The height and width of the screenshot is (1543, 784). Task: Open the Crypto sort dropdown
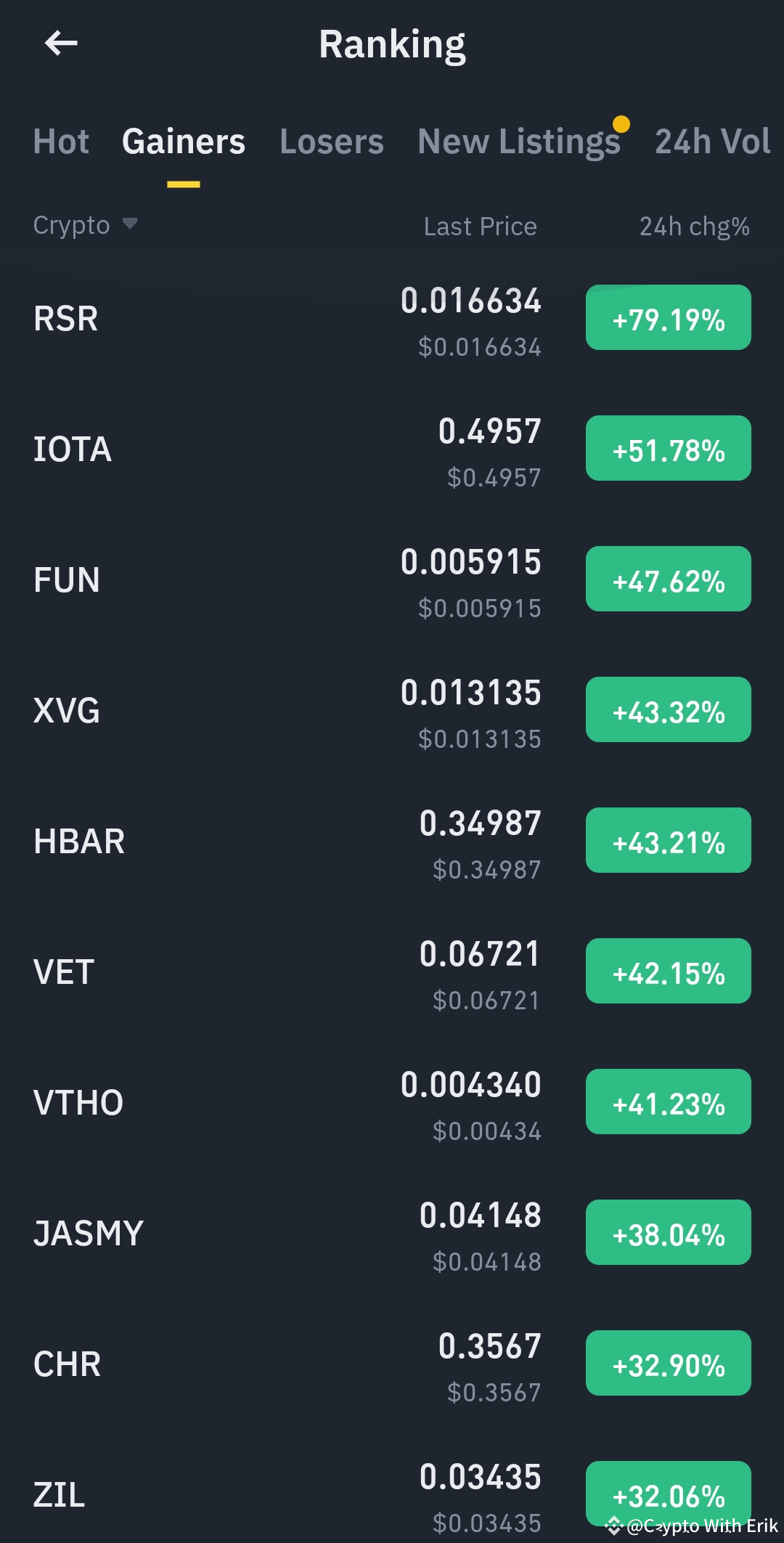[x=86, y=225]
